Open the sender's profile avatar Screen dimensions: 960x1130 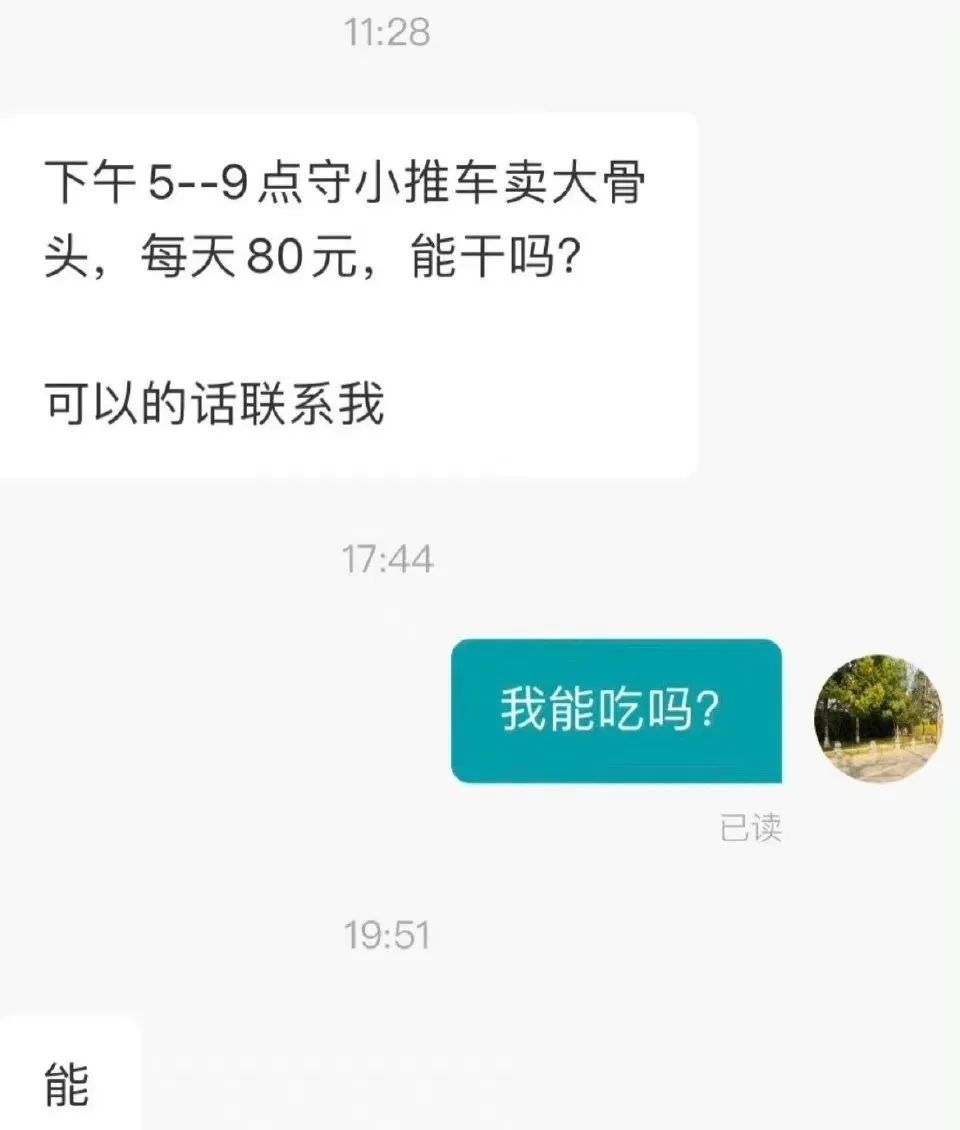click(x=878, y=719)
